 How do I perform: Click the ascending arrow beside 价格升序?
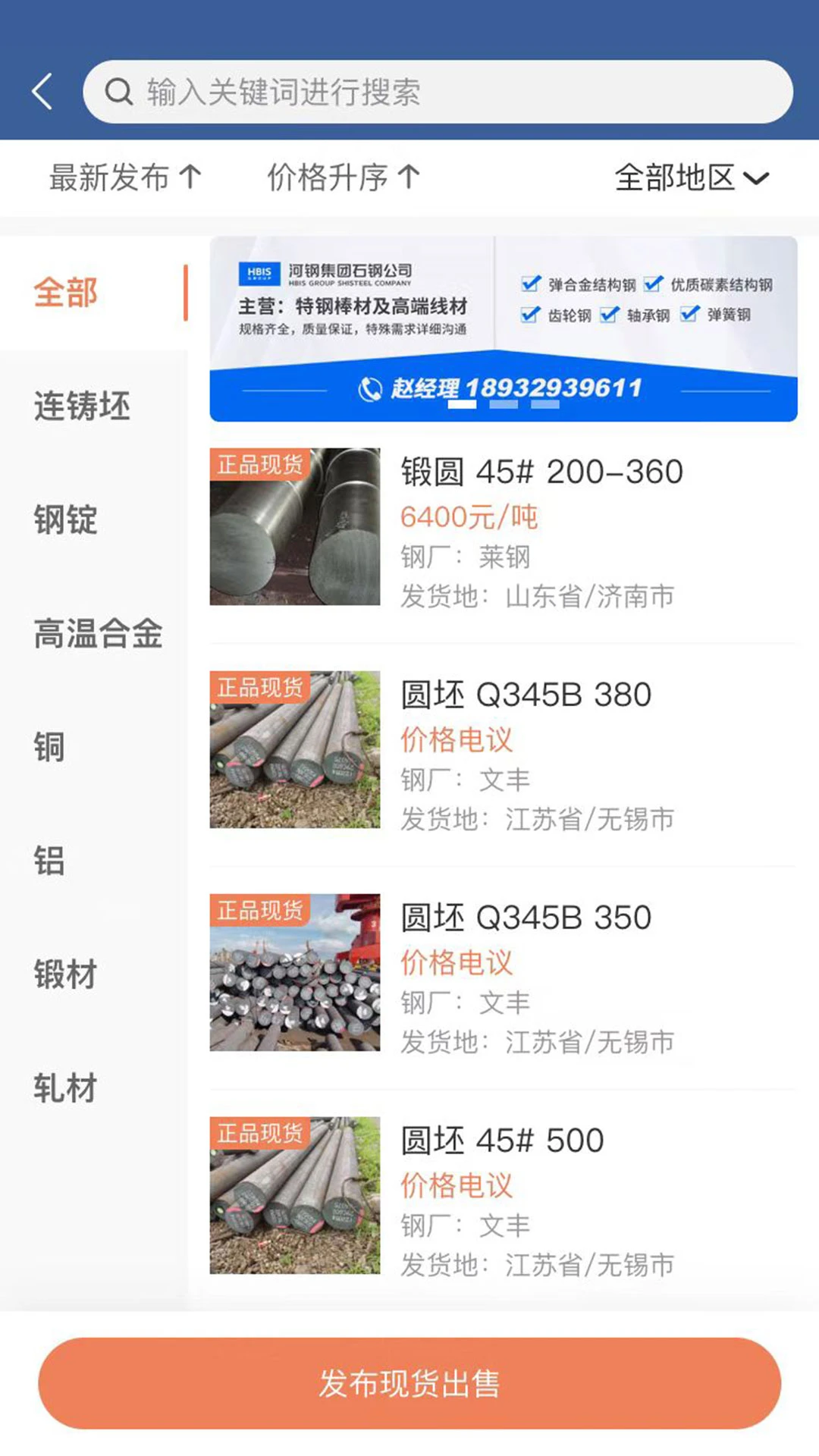(x=408, y=177)
